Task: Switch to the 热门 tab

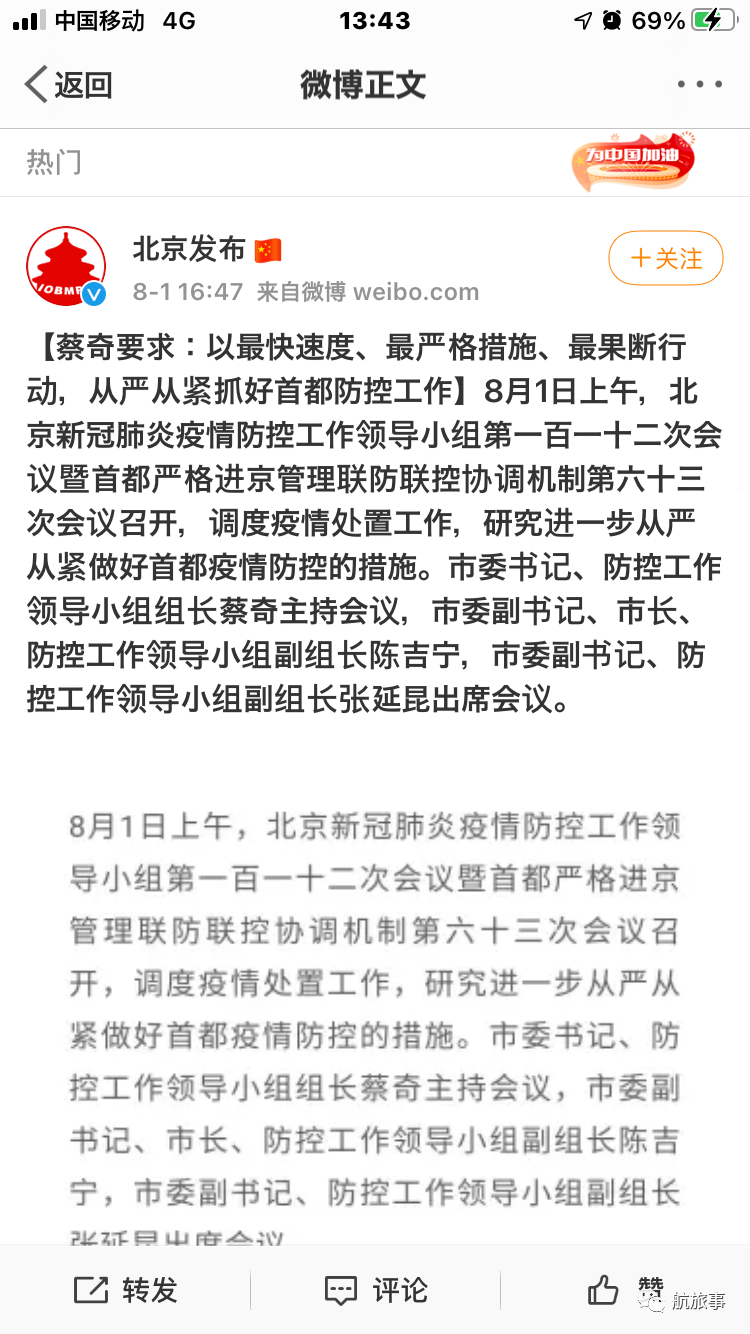Action: (x=55, y=162)
